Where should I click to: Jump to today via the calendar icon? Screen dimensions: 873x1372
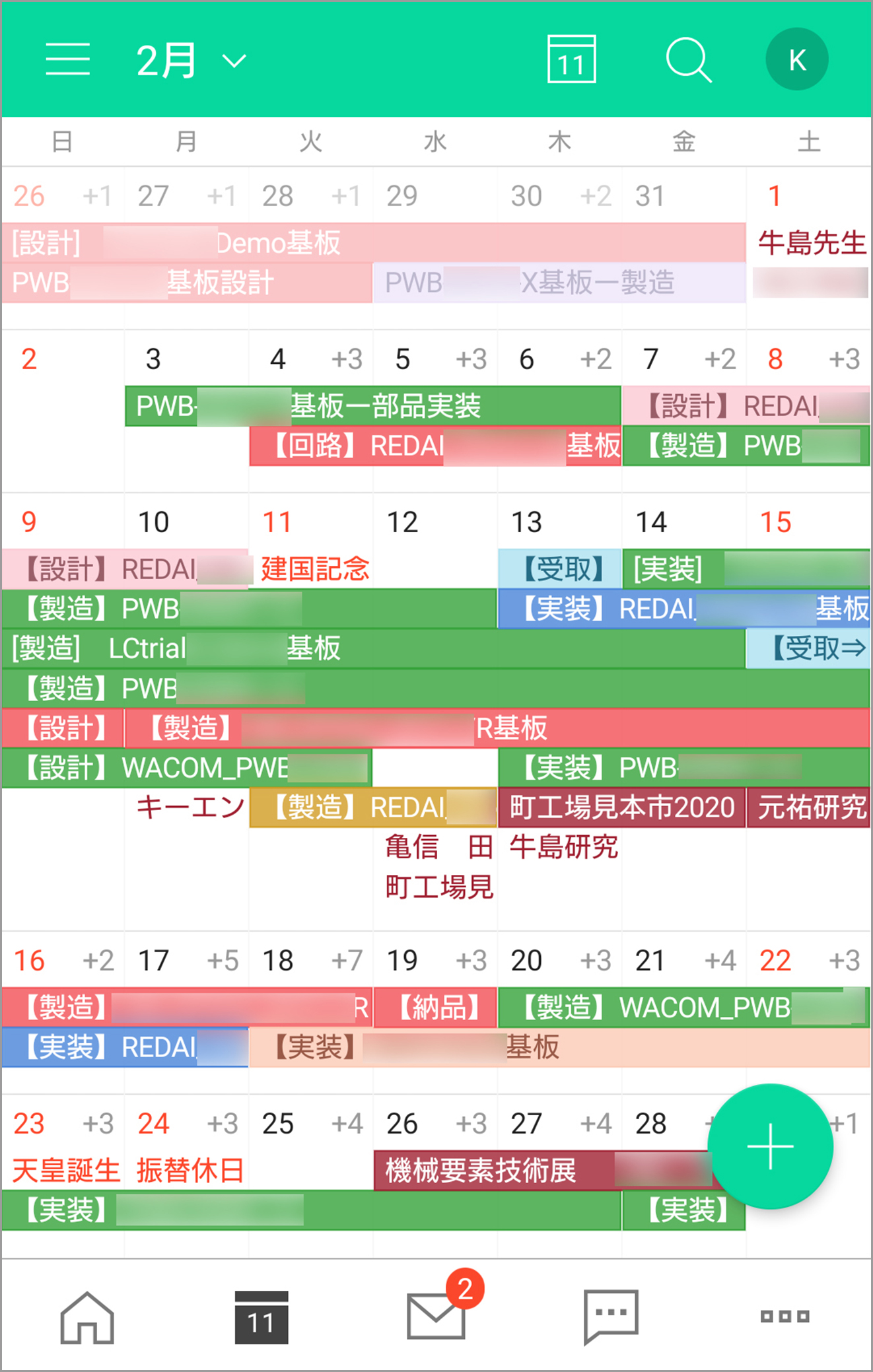571,59
